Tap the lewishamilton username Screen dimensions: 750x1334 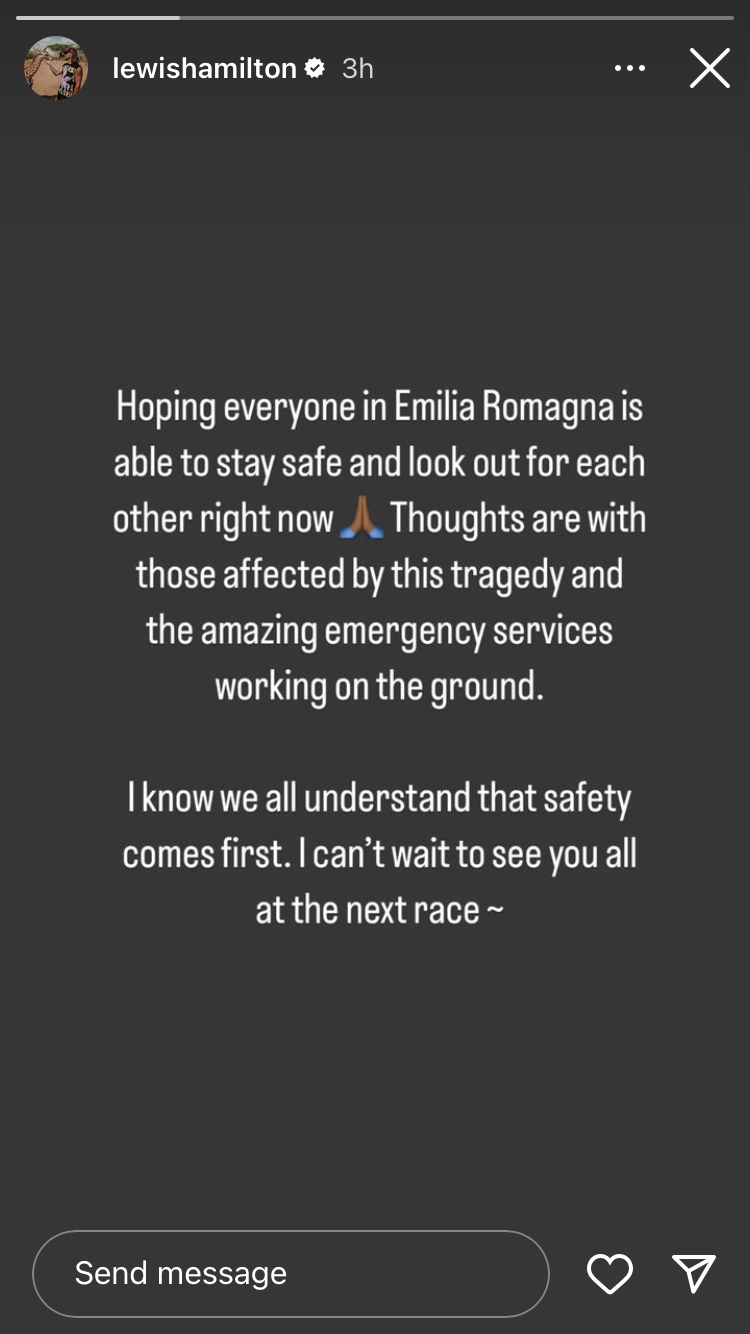[204, 68]
